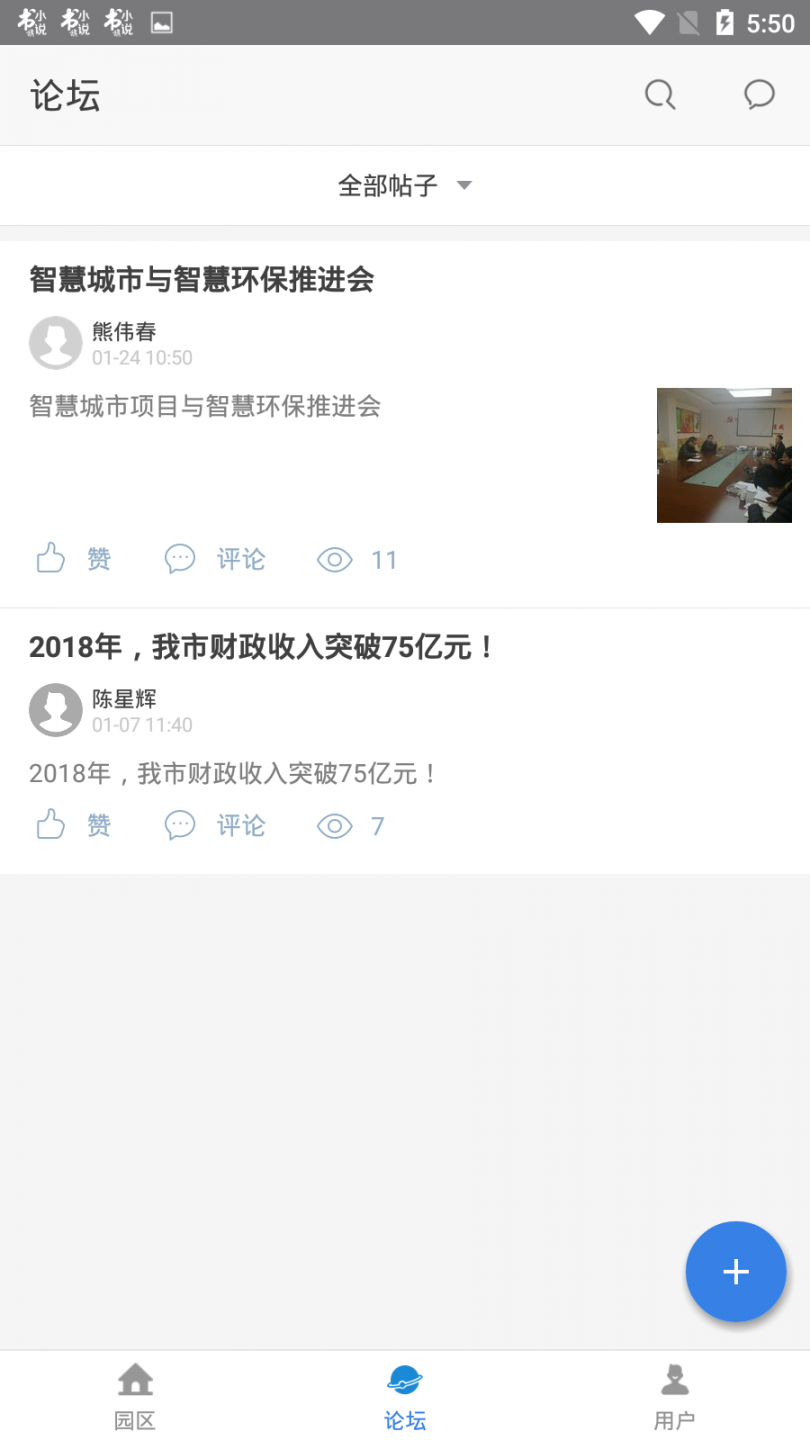Open the post 2018年，我市财政收入突破75亿元！
This screenshot has height=1440, width=810.
coord(262,647)
